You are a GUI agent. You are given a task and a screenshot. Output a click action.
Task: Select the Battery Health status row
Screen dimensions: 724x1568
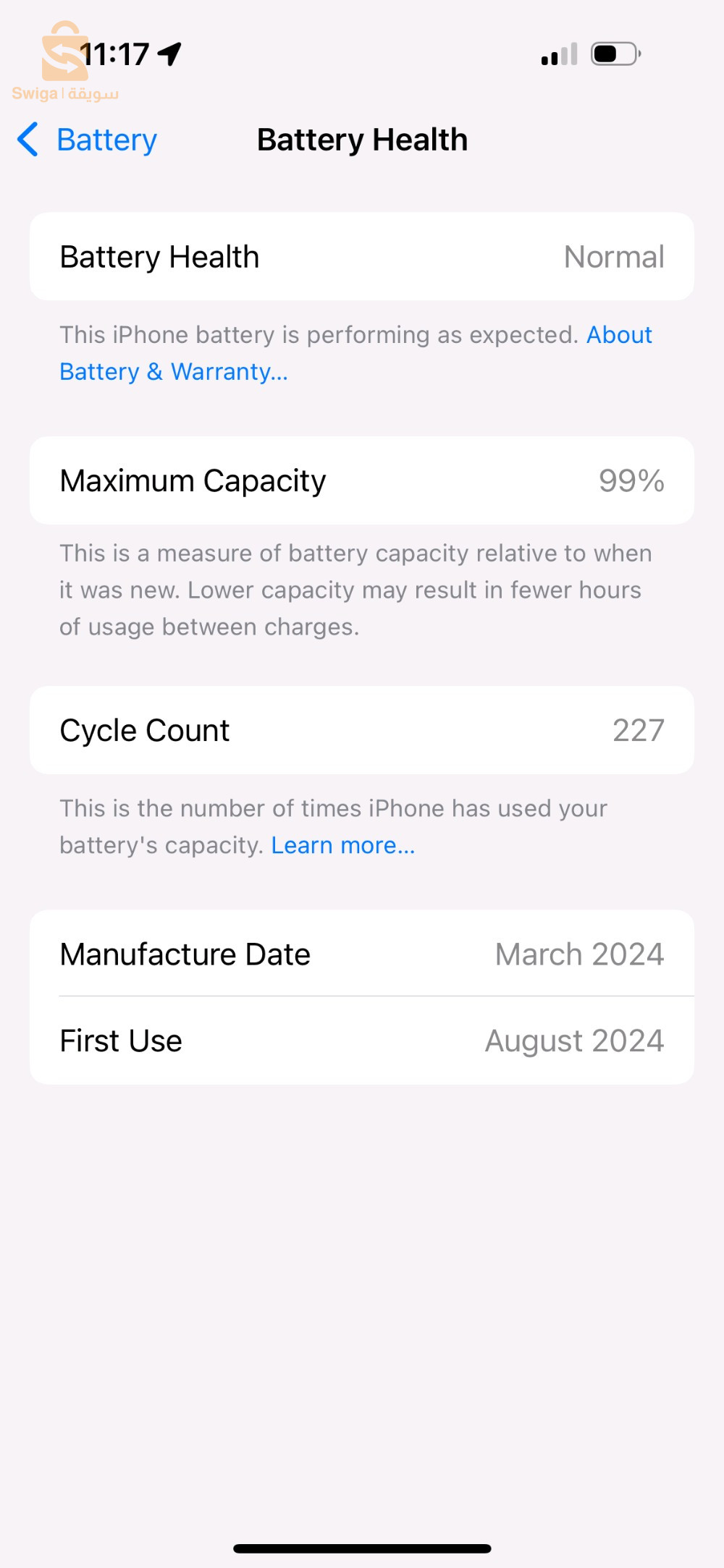(362, 257)
